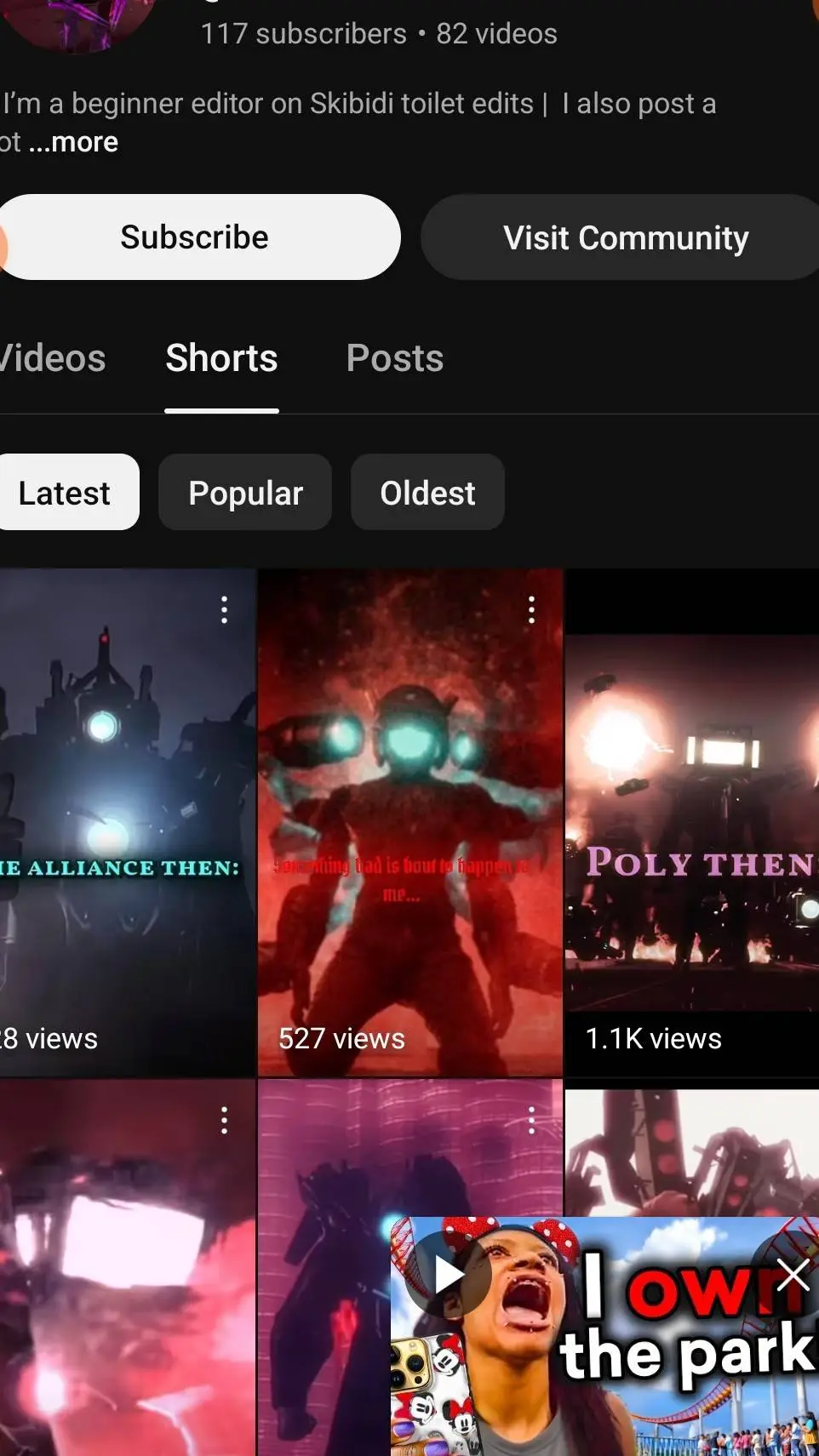Open options menu for the 527 views short
The height and width of the screenshot is (1456, 819).
[x=531, y=609]
